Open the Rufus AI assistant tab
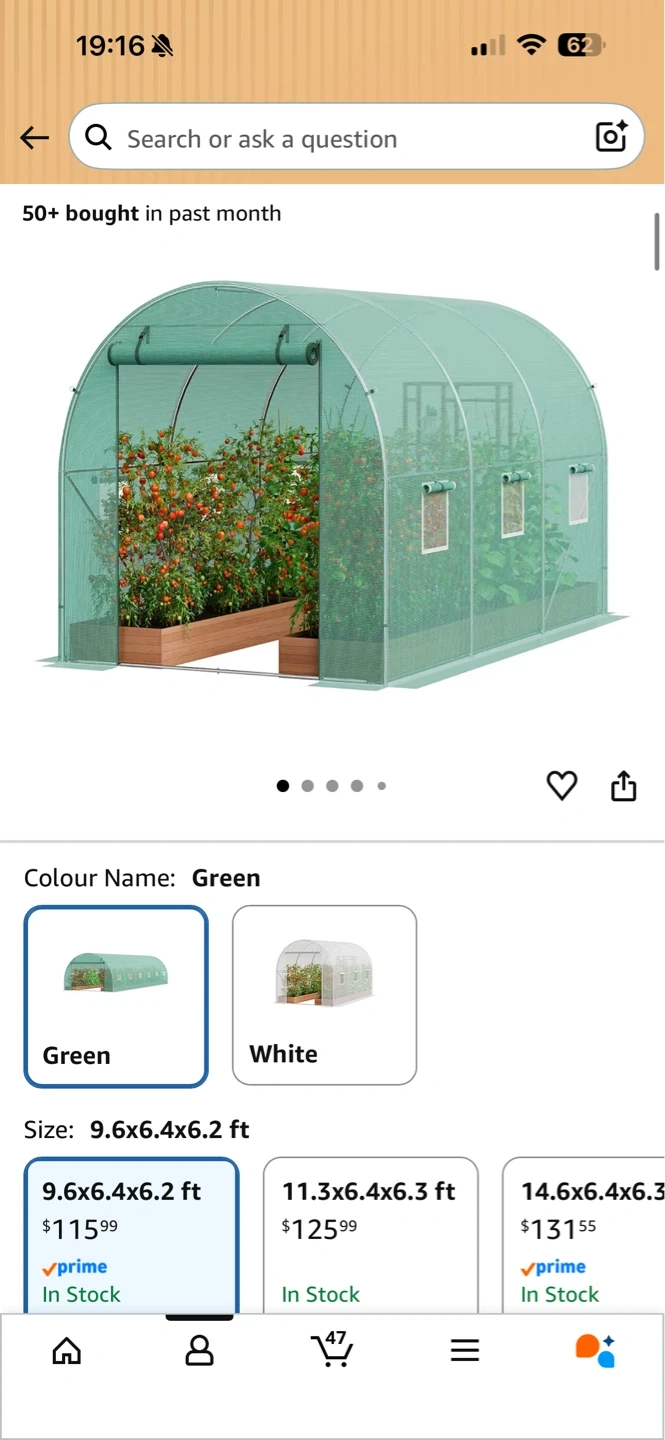 596,1350
